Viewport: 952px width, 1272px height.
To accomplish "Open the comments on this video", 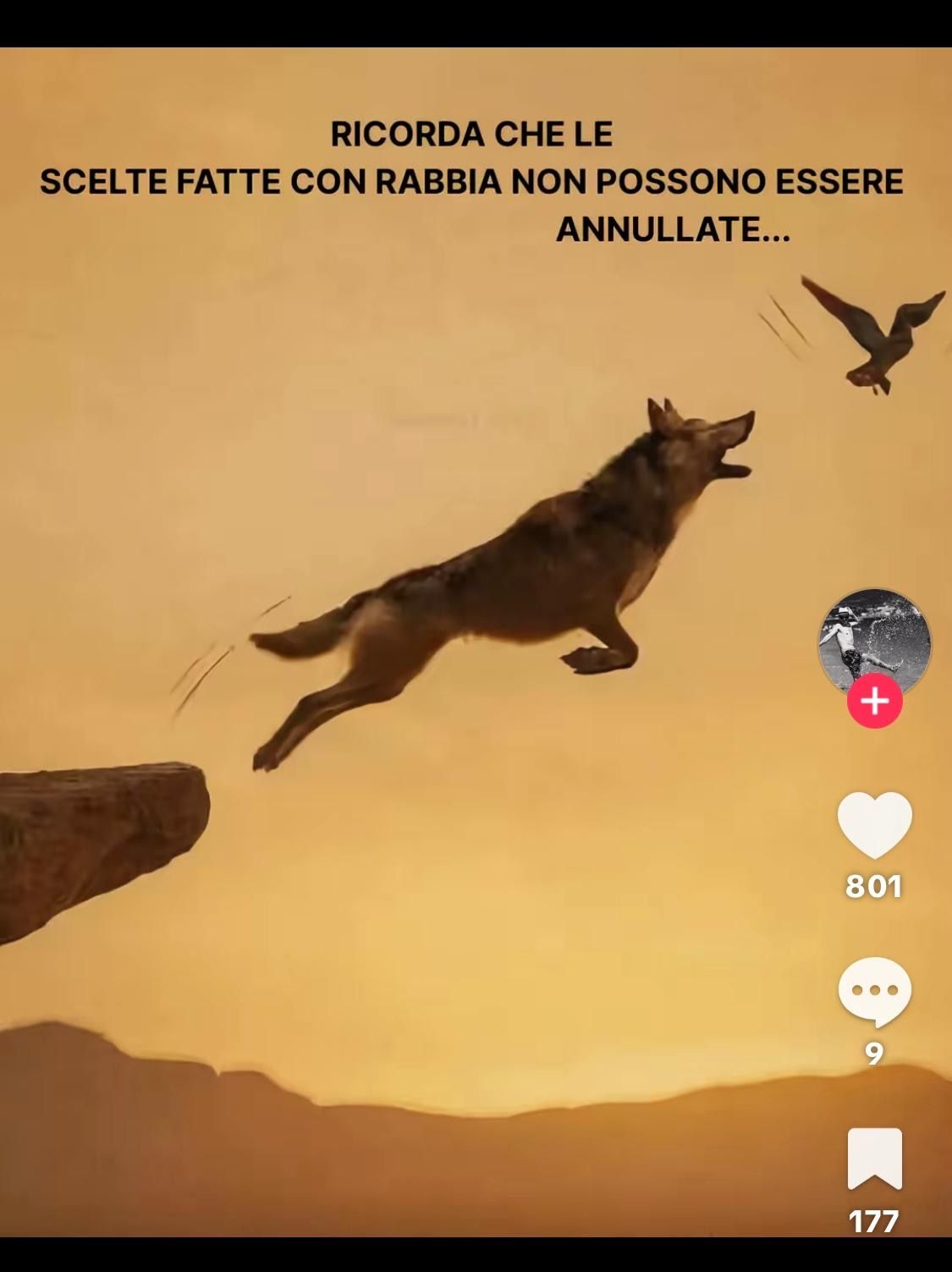I will point(874,991).
